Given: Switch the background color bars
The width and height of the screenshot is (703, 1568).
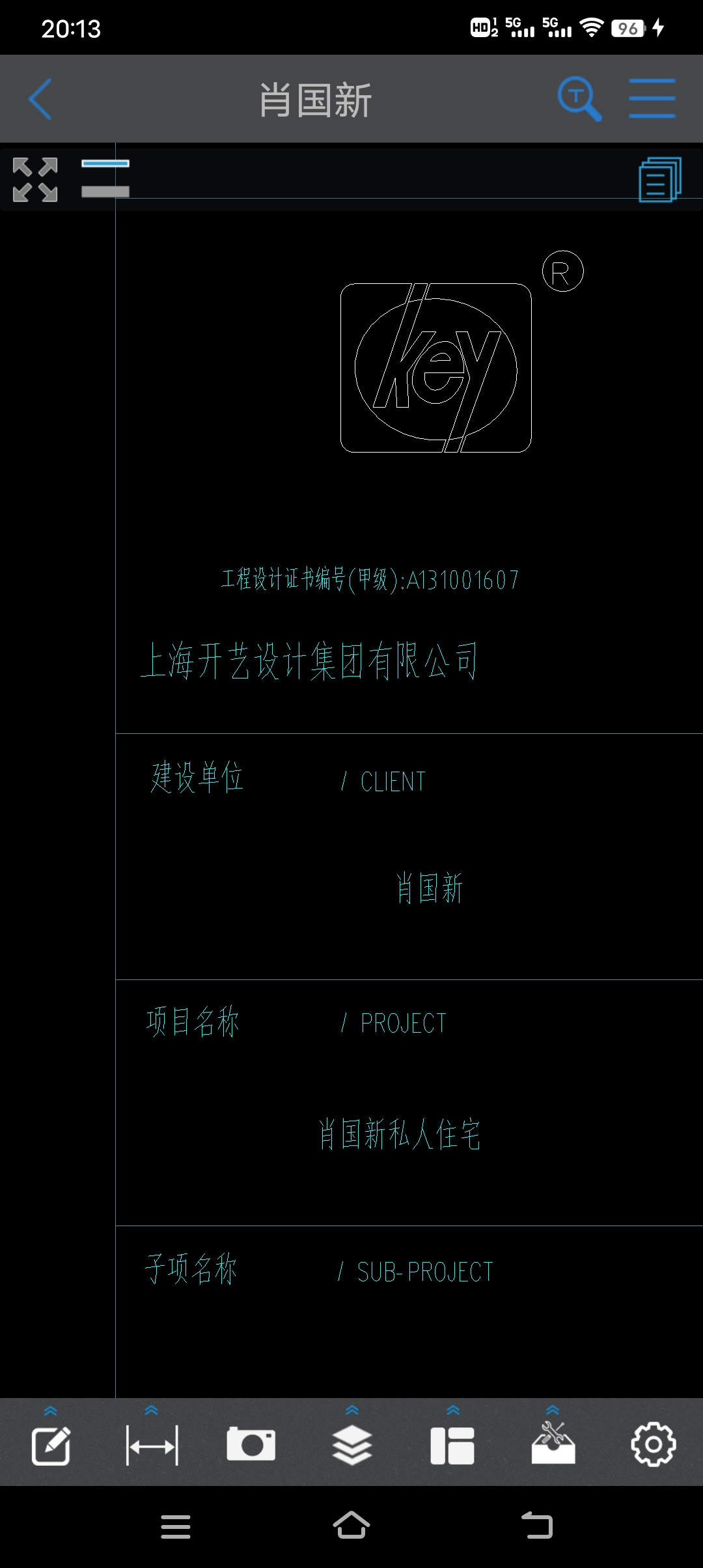Looking at the screenshot, I should 105,178.
